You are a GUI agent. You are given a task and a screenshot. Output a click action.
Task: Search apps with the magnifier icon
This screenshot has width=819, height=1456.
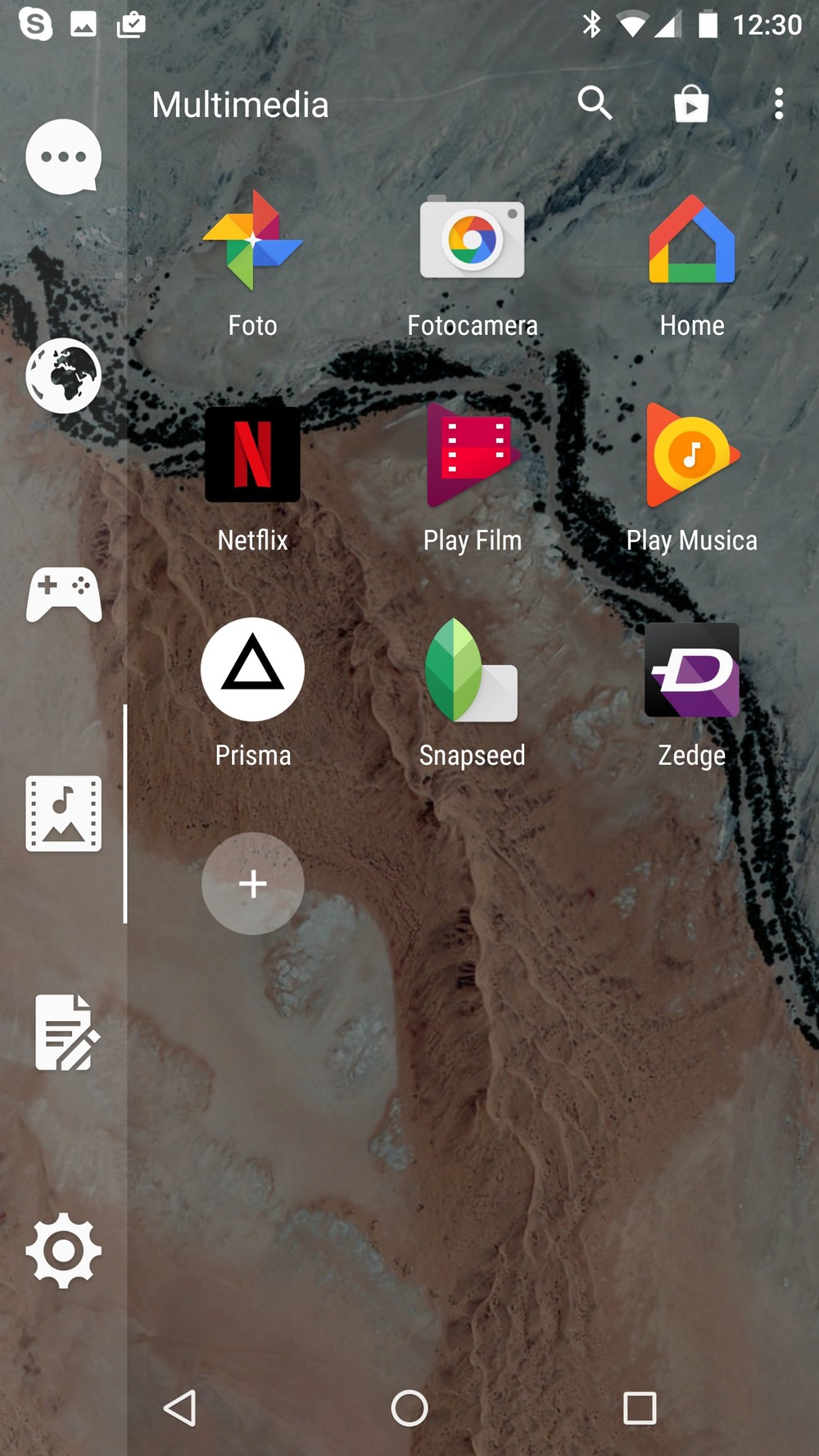[x=595, y=103]
